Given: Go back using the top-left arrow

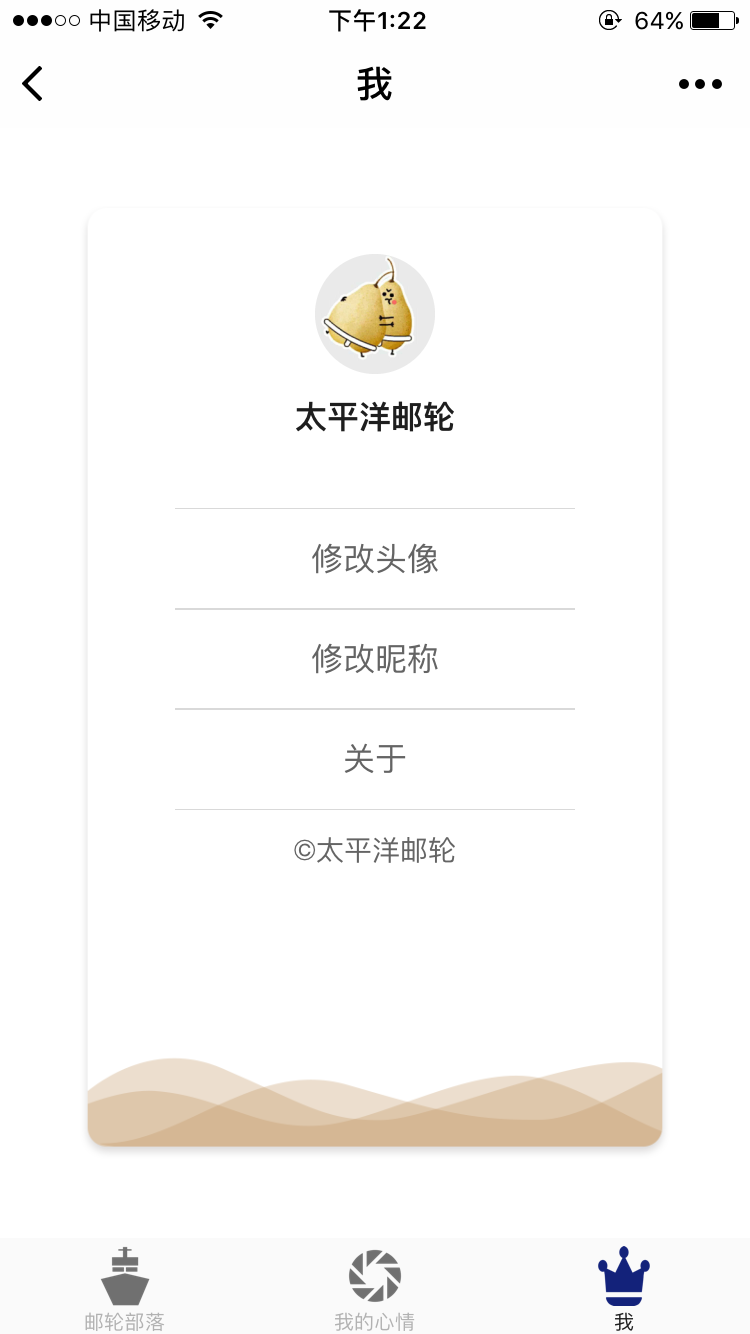Looking at the screenshot, I should 33,84.
